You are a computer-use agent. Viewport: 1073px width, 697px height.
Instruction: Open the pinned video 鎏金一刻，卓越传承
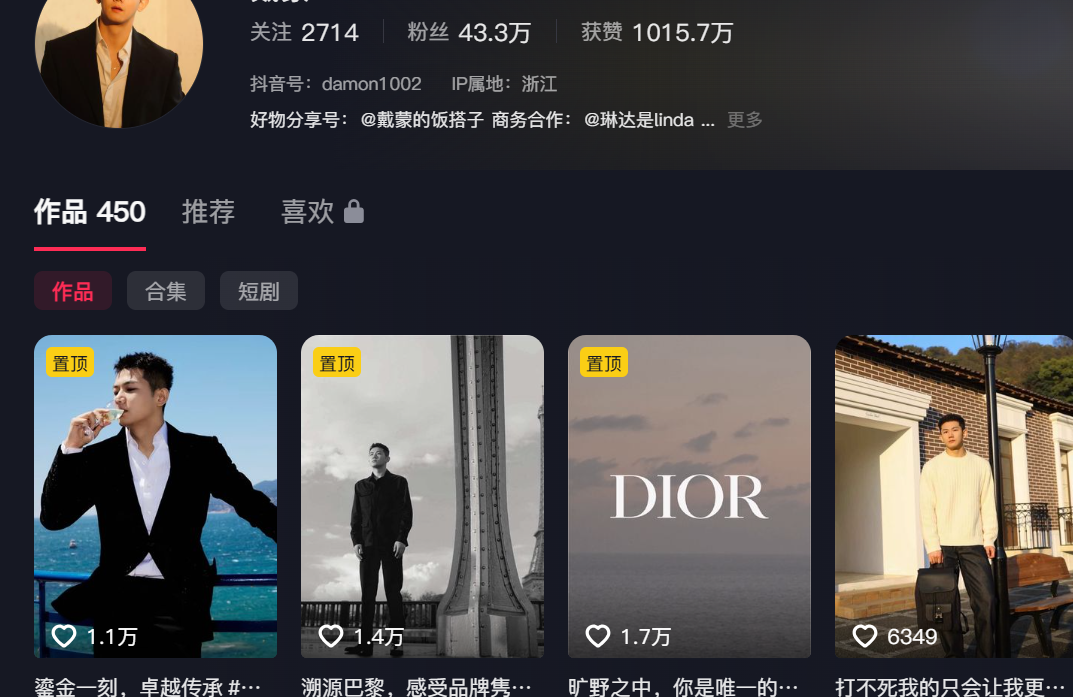(x=155, y=496)
